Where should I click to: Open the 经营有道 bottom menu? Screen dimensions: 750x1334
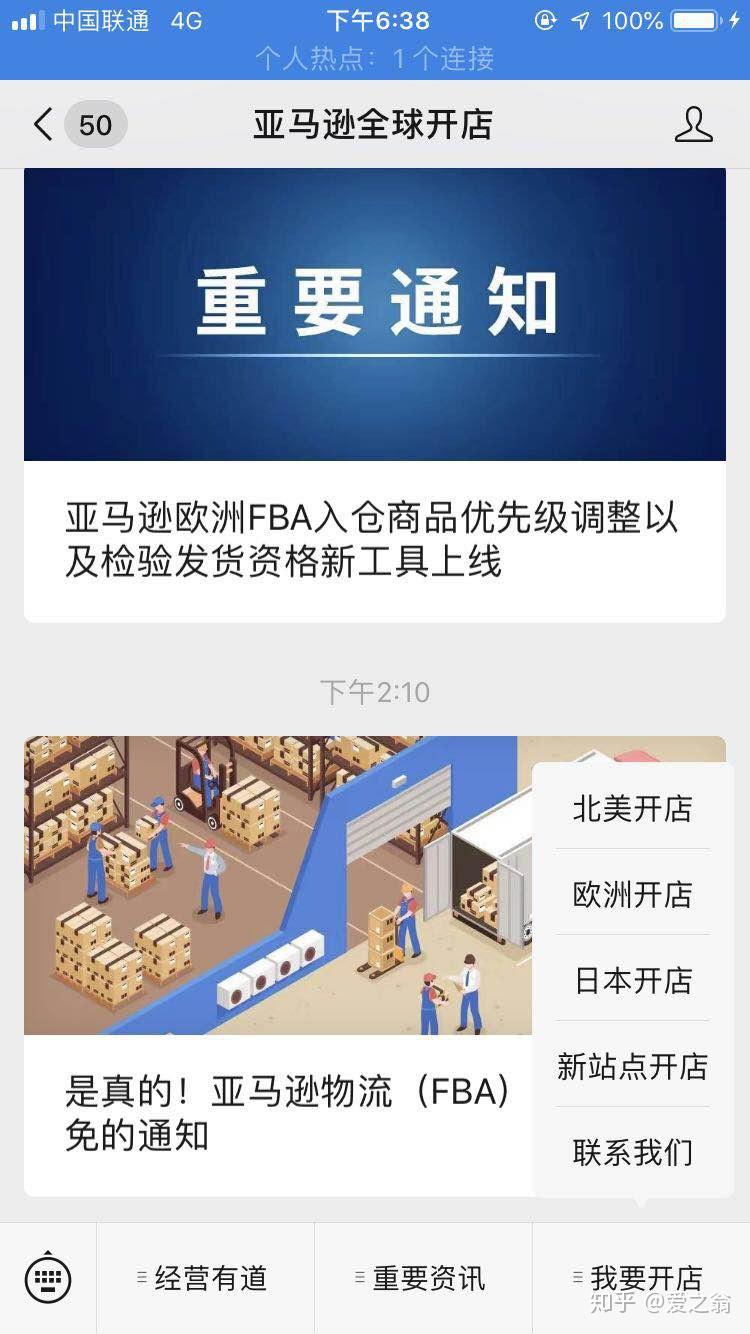click(205, 1277)
